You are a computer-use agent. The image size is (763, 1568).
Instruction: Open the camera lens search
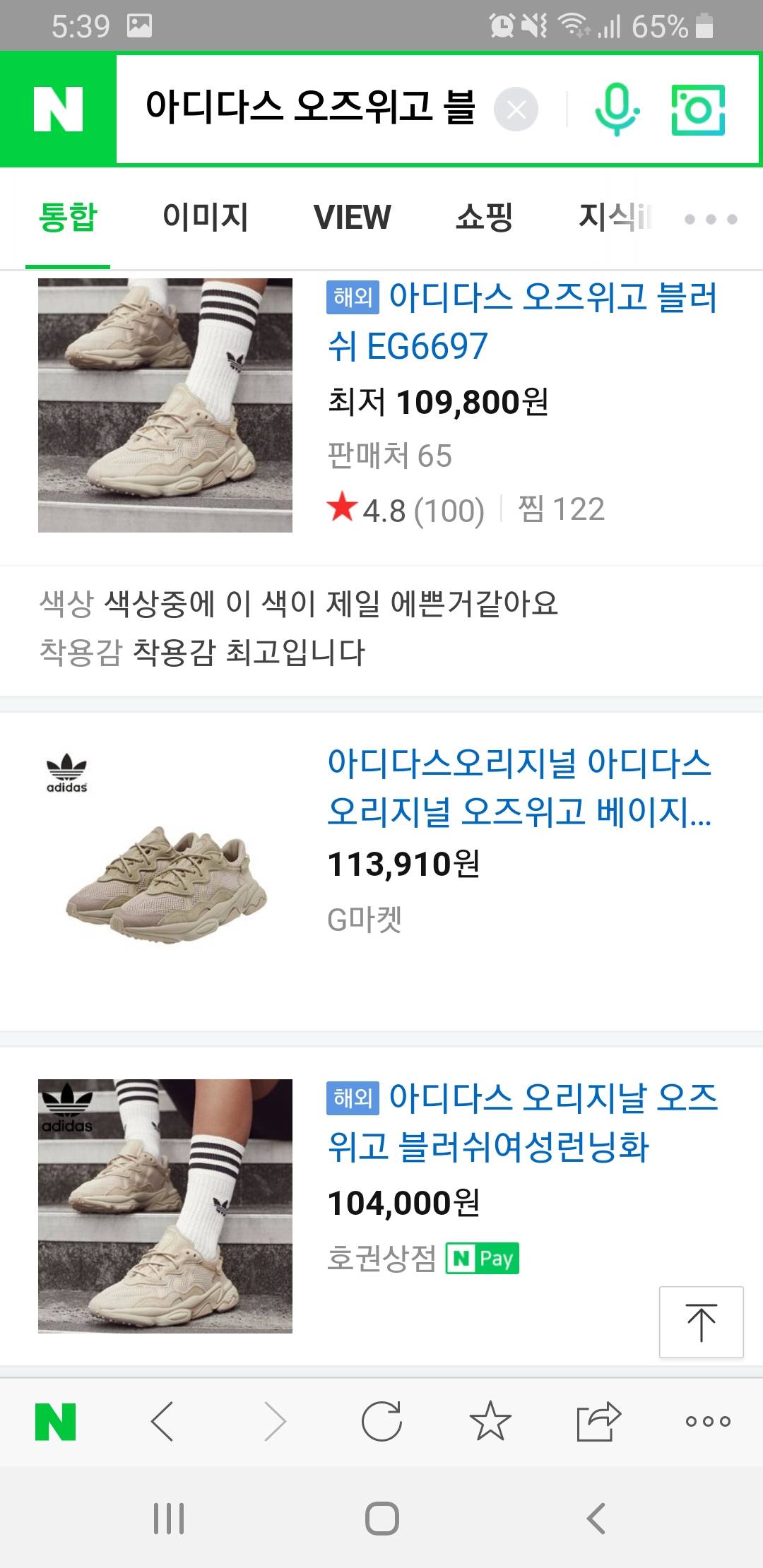697,109
